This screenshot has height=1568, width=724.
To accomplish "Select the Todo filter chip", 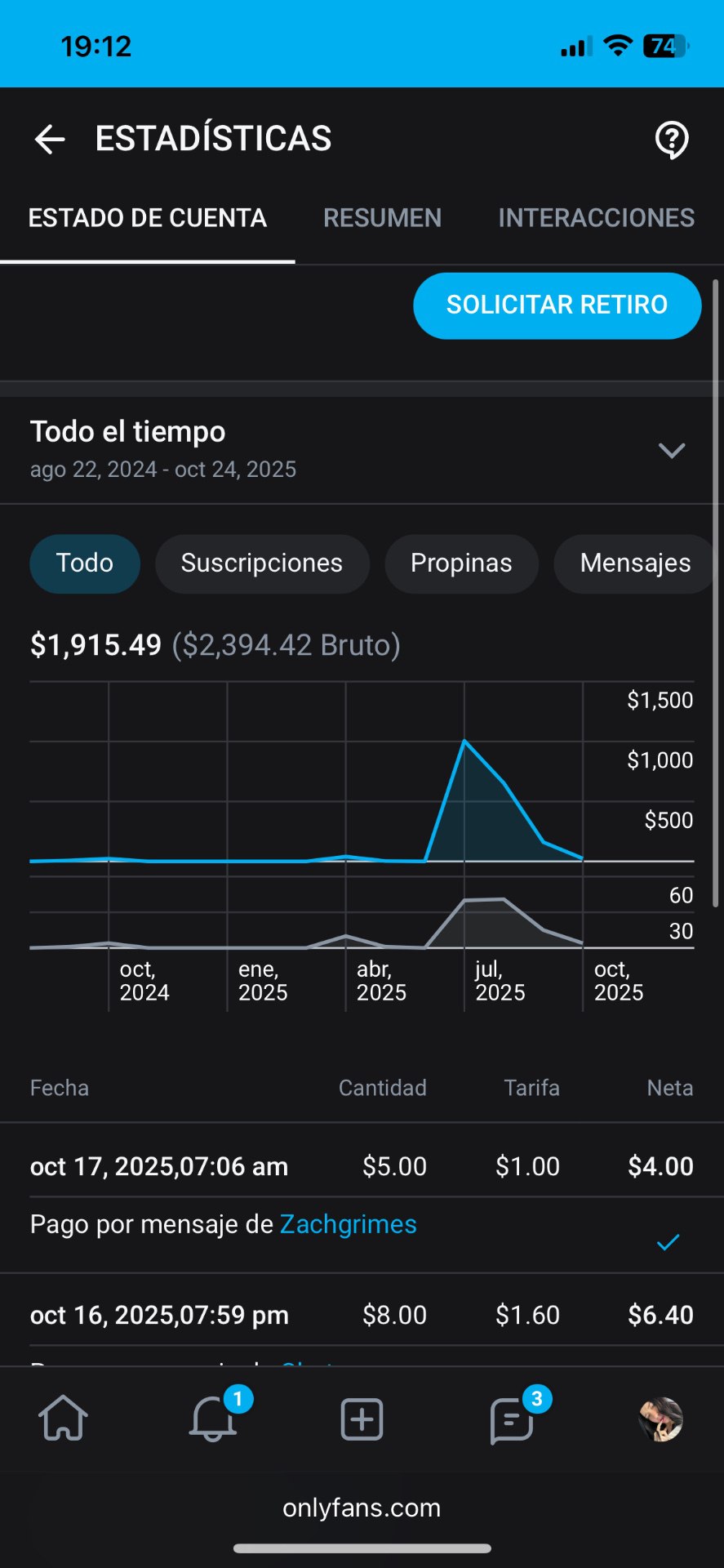I will coord(85,563).
